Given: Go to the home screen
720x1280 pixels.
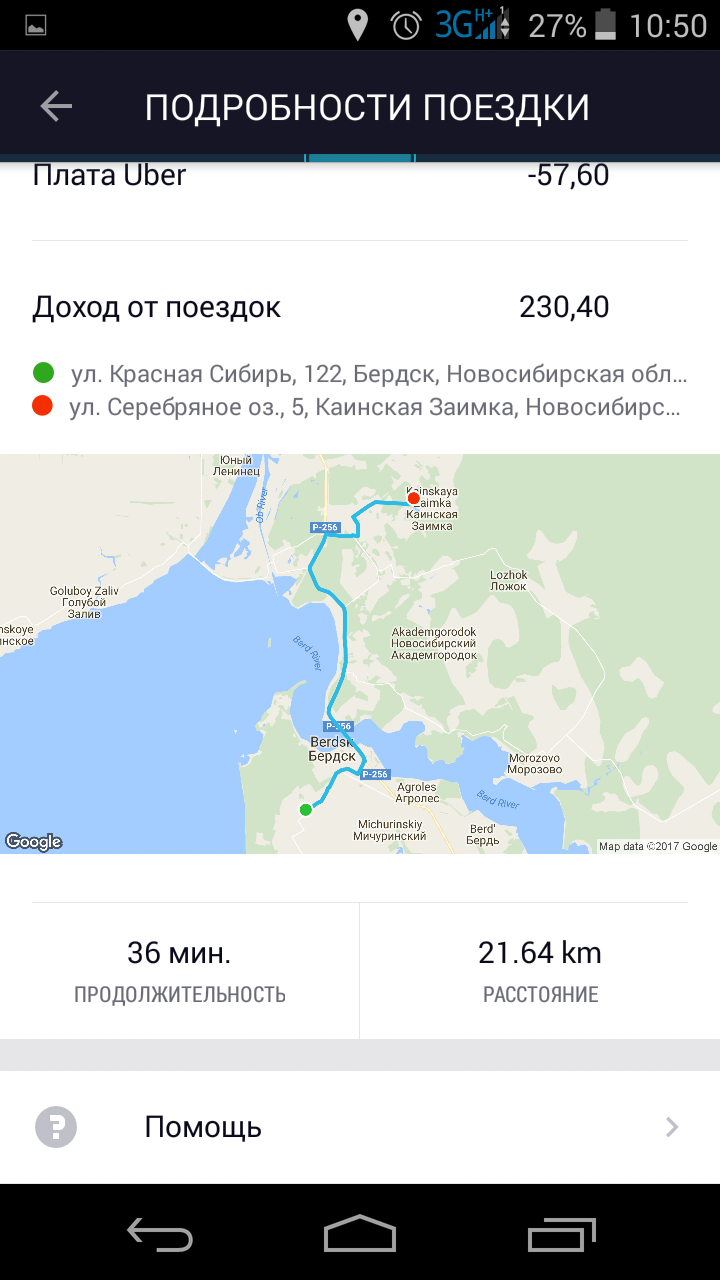Looking at the screenshot, I should point(360,1234).
